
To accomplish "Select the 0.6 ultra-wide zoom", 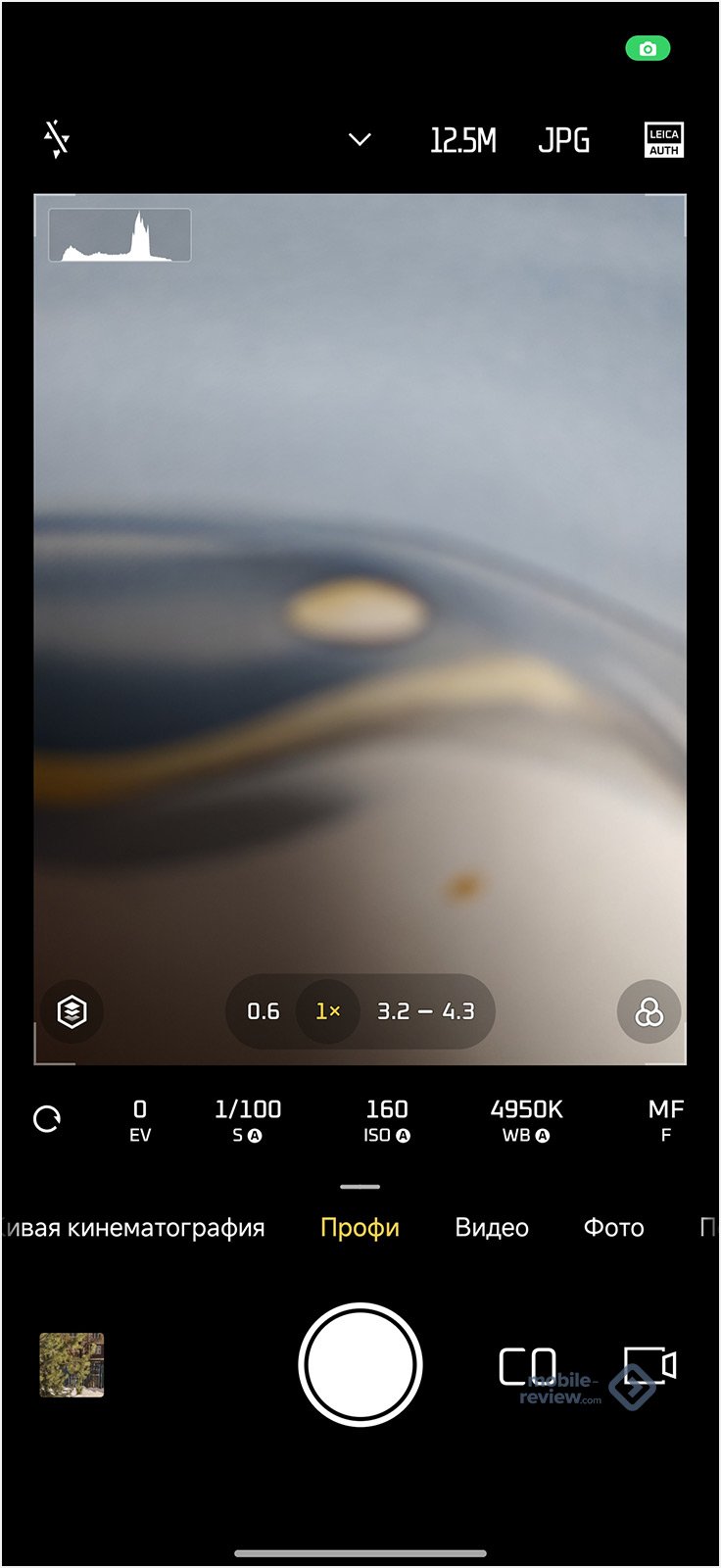I will 263,1011.
